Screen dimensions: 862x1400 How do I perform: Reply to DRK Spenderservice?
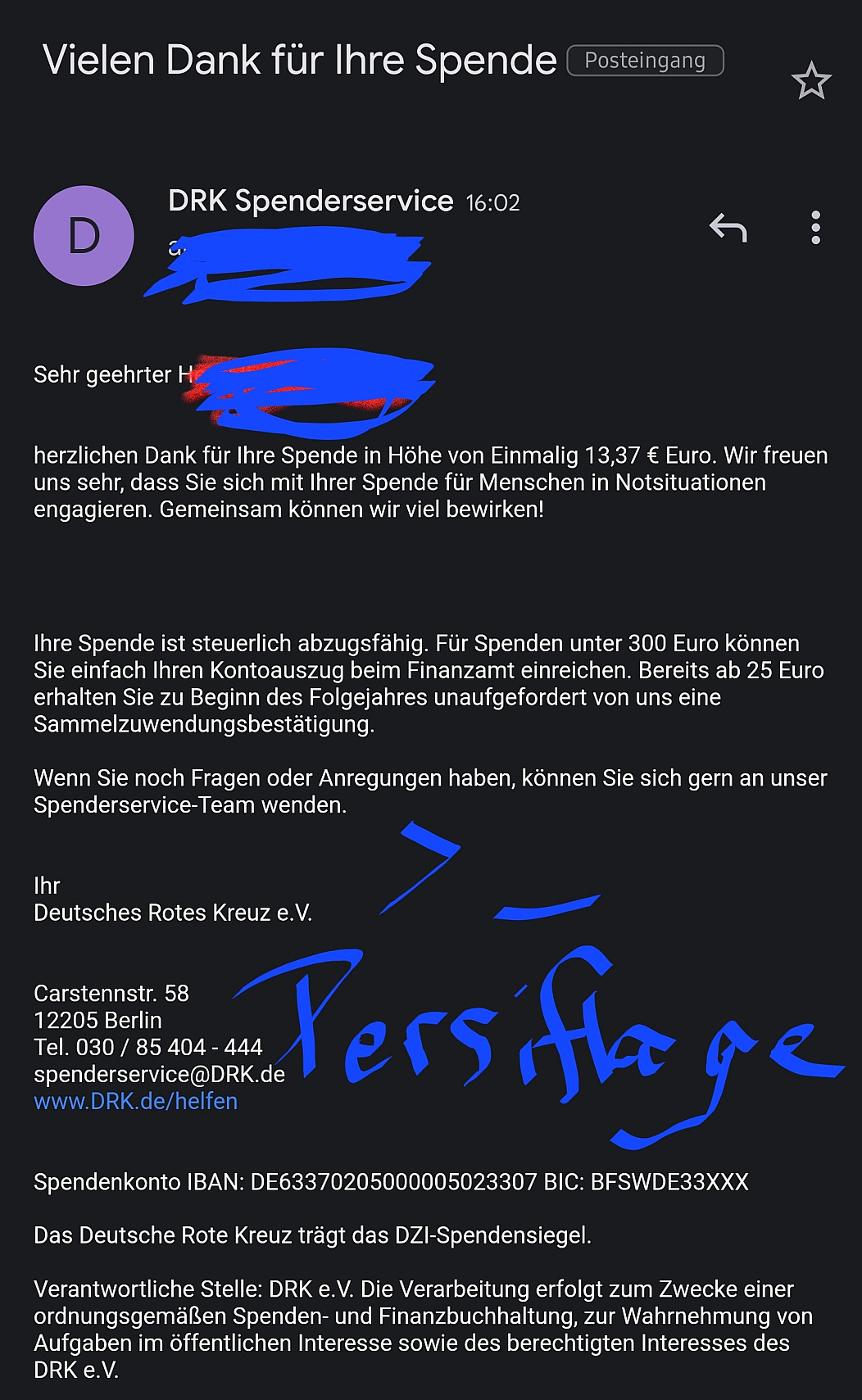point(728,228)
